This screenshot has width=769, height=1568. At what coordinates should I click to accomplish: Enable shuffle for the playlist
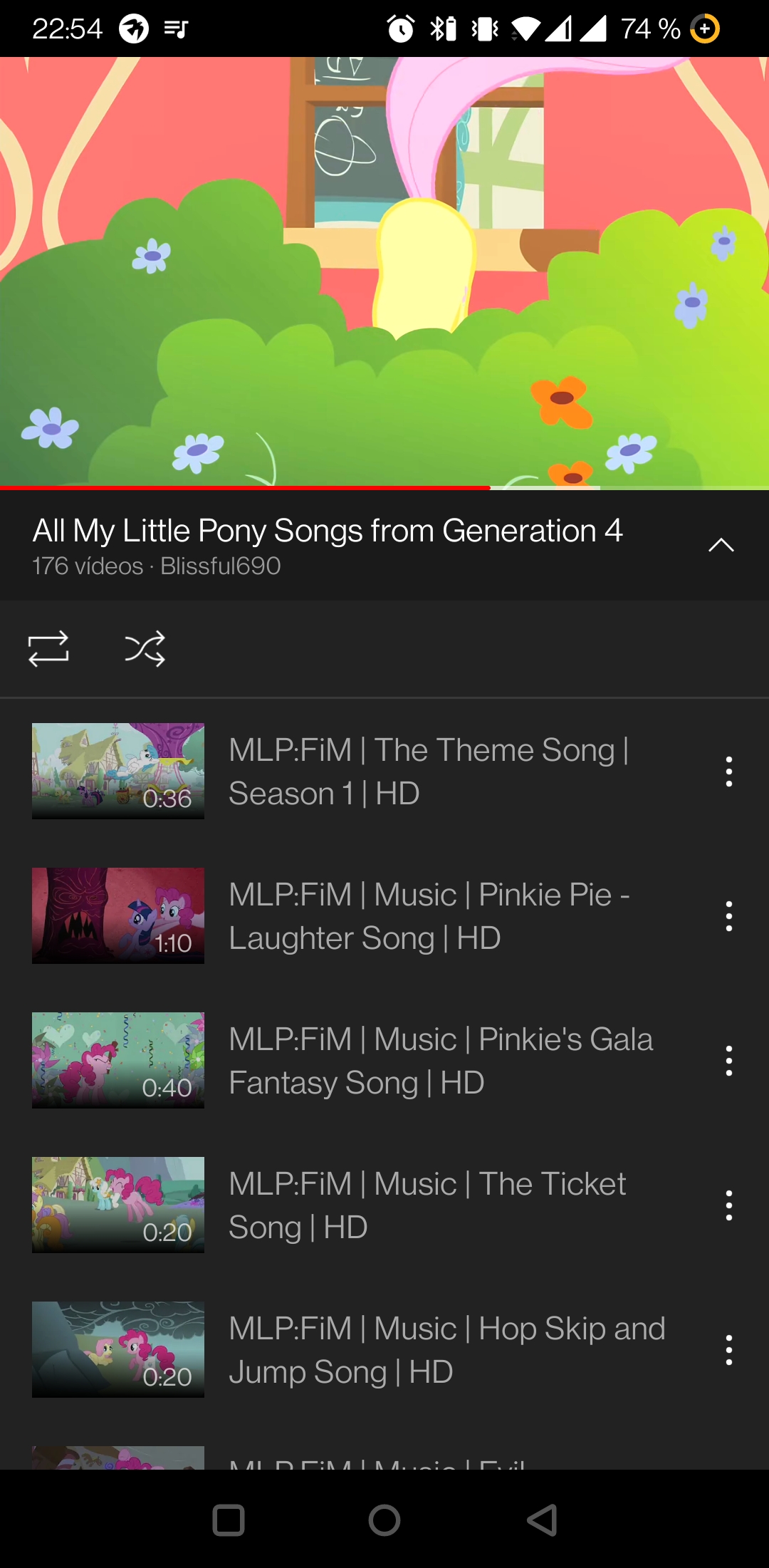(x=145, y=649)
